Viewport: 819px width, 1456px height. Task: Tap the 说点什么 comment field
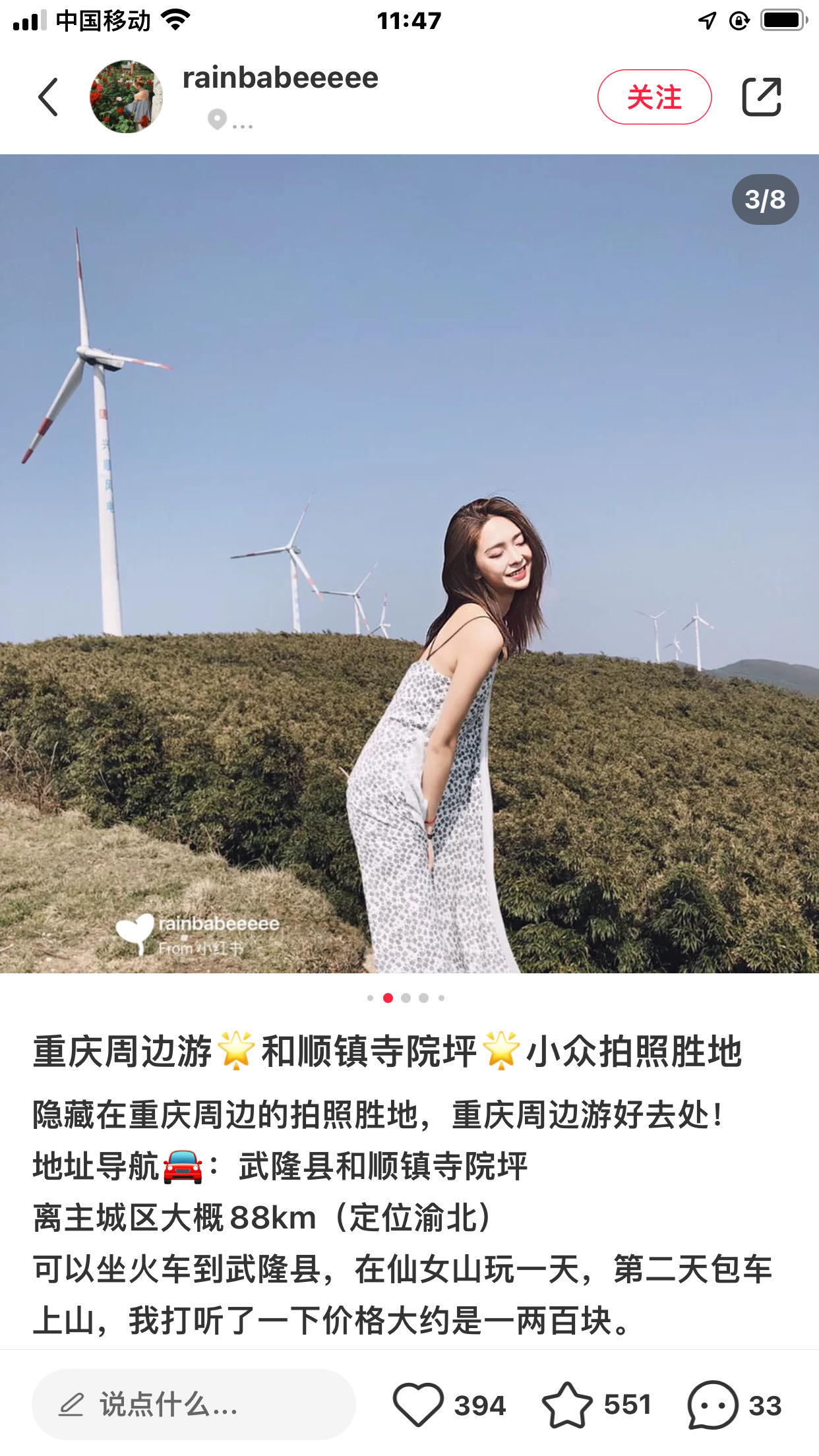pos(193,1405)
